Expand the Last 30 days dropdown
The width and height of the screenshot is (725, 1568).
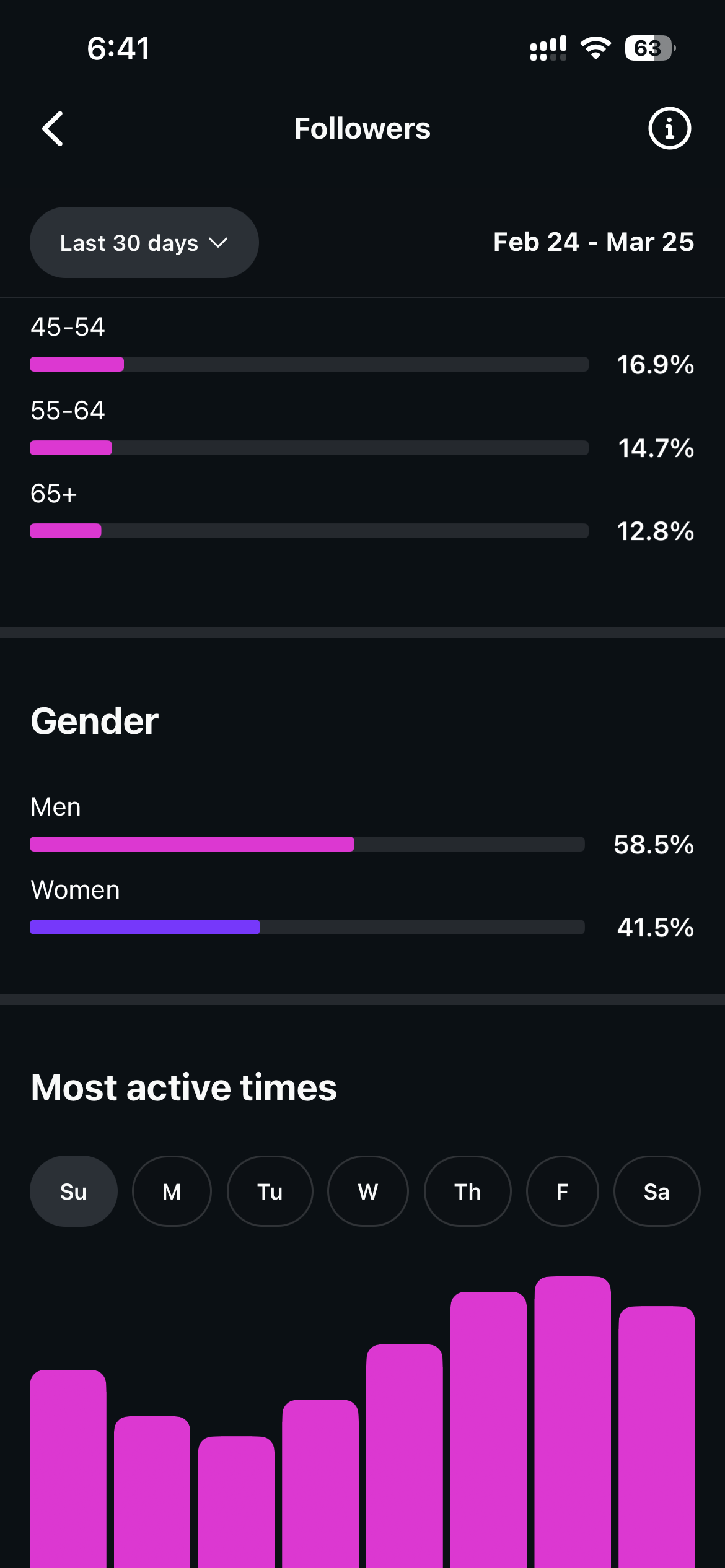coord(144,243)
